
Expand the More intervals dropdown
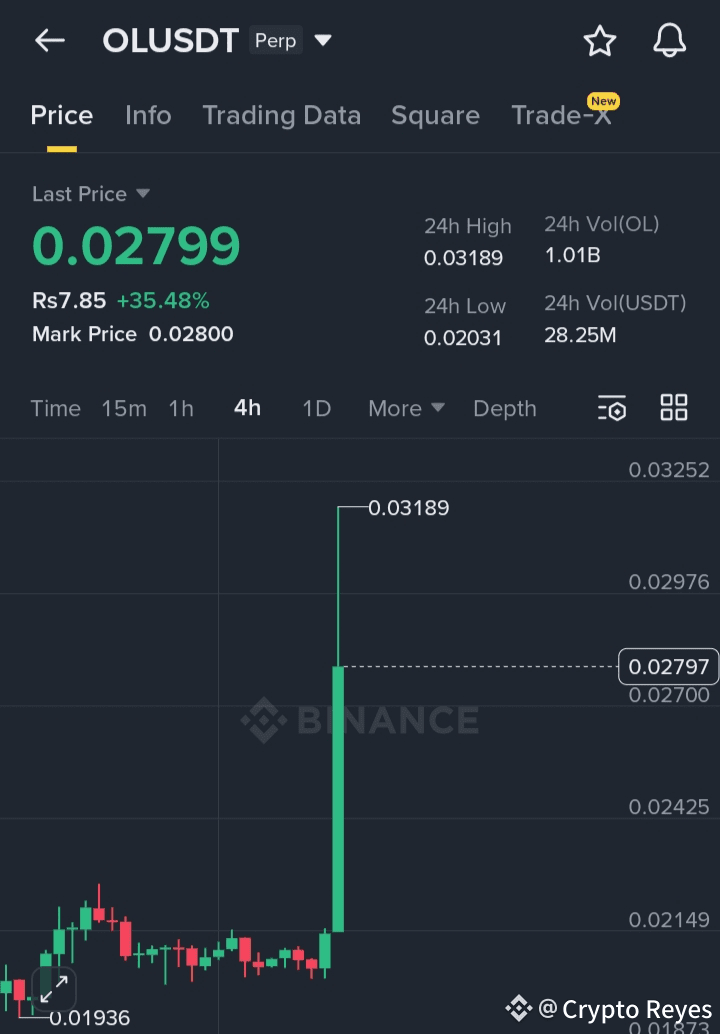(x=406, y=408)
